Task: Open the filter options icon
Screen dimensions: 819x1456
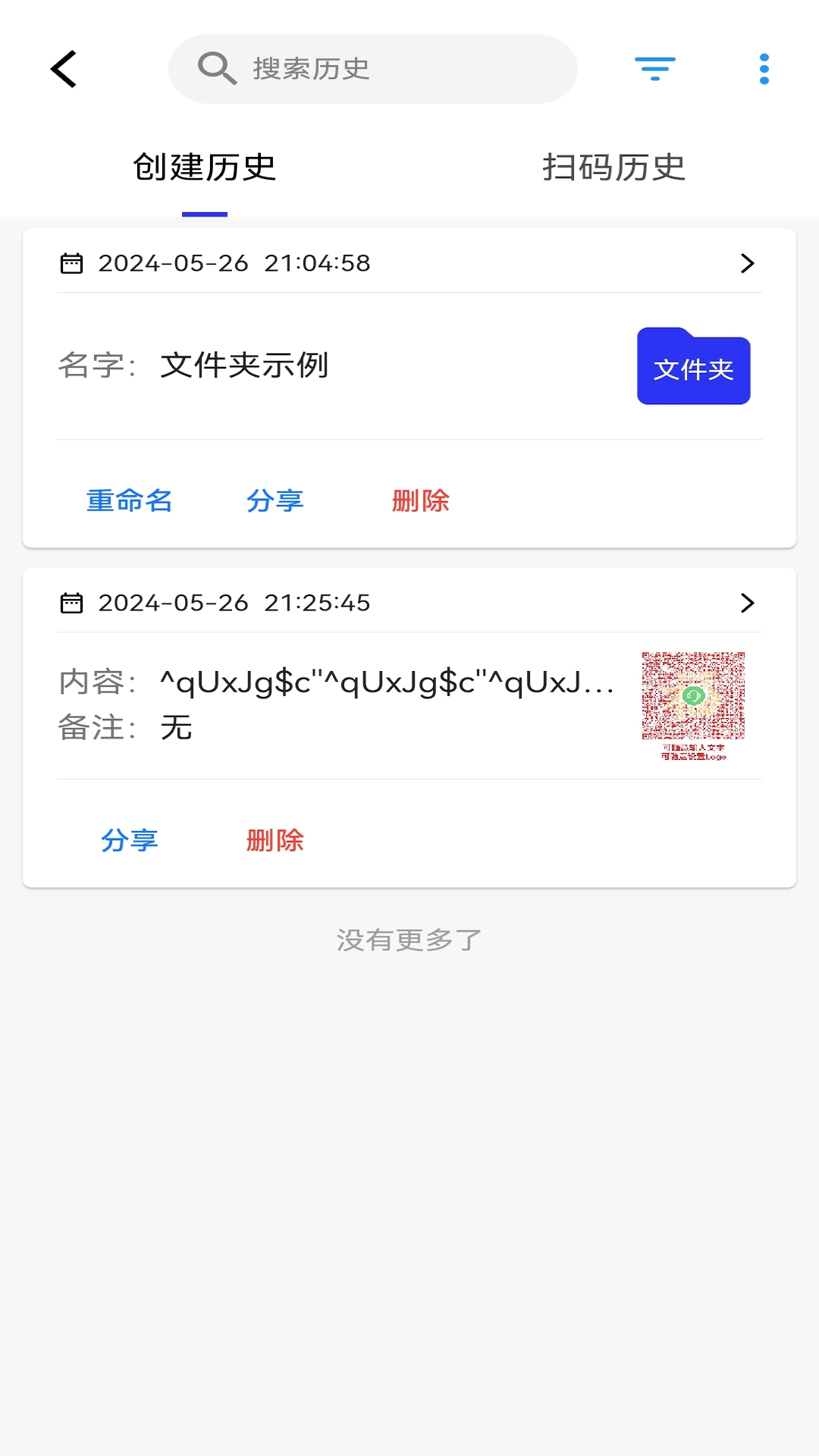Action: pos(654,69)
